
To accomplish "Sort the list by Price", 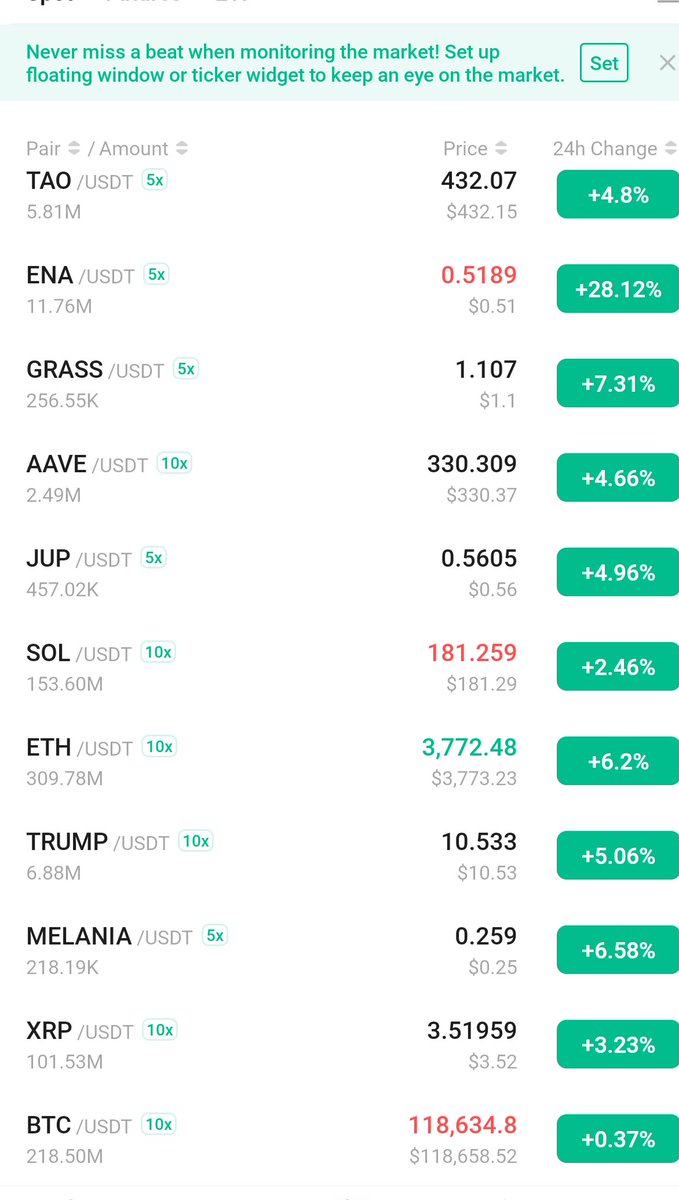I will point(474,149).
